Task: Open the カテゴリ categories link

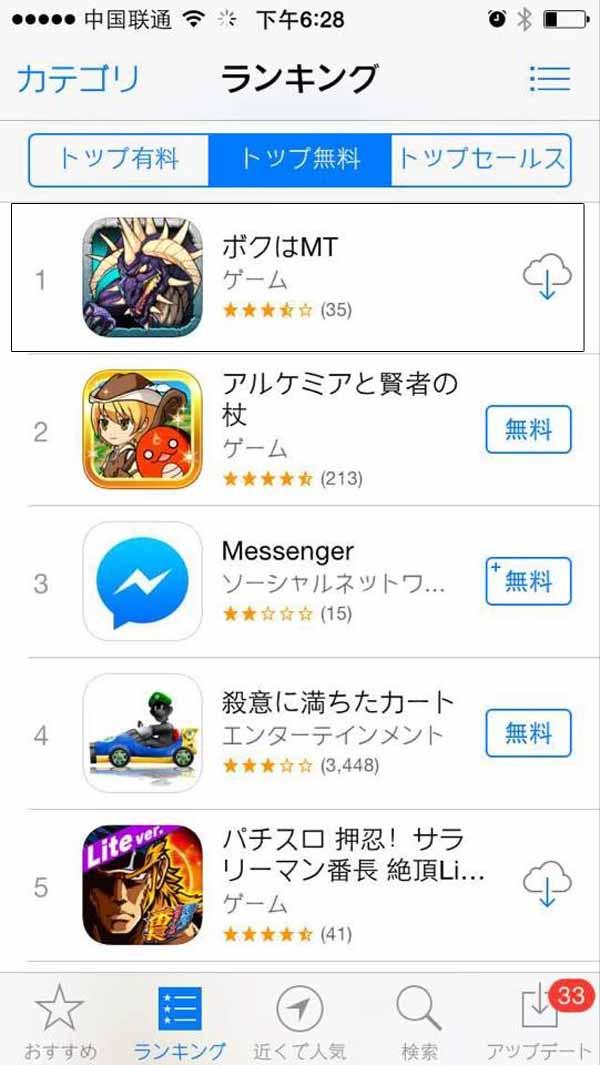Action: (78, 78)
